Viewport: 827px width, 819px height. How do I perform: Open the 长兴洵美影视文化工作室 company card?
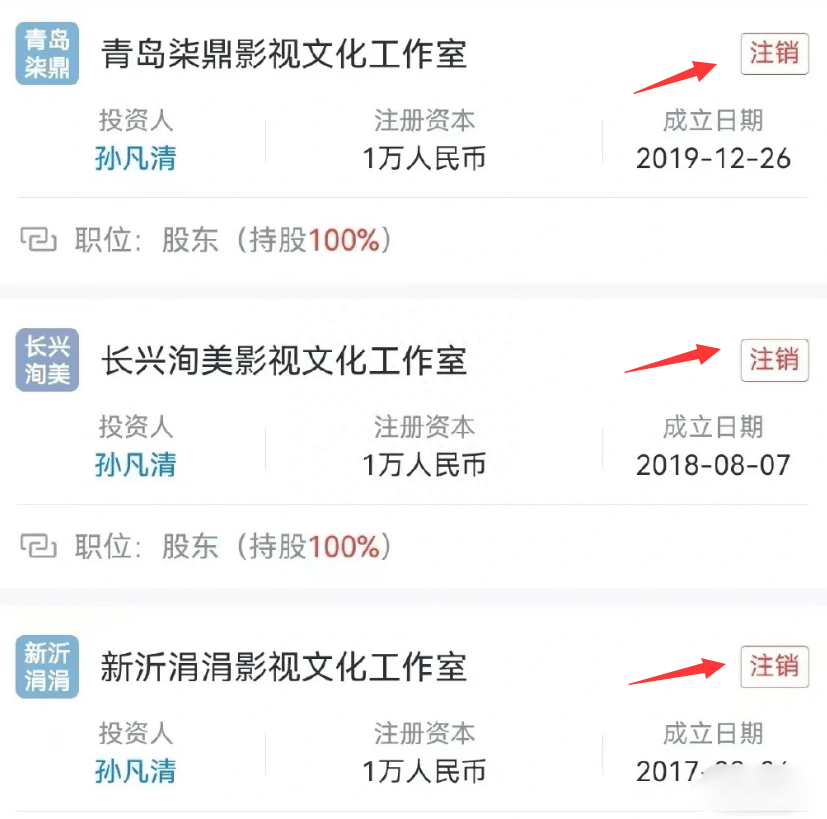(x=284, y=361)
